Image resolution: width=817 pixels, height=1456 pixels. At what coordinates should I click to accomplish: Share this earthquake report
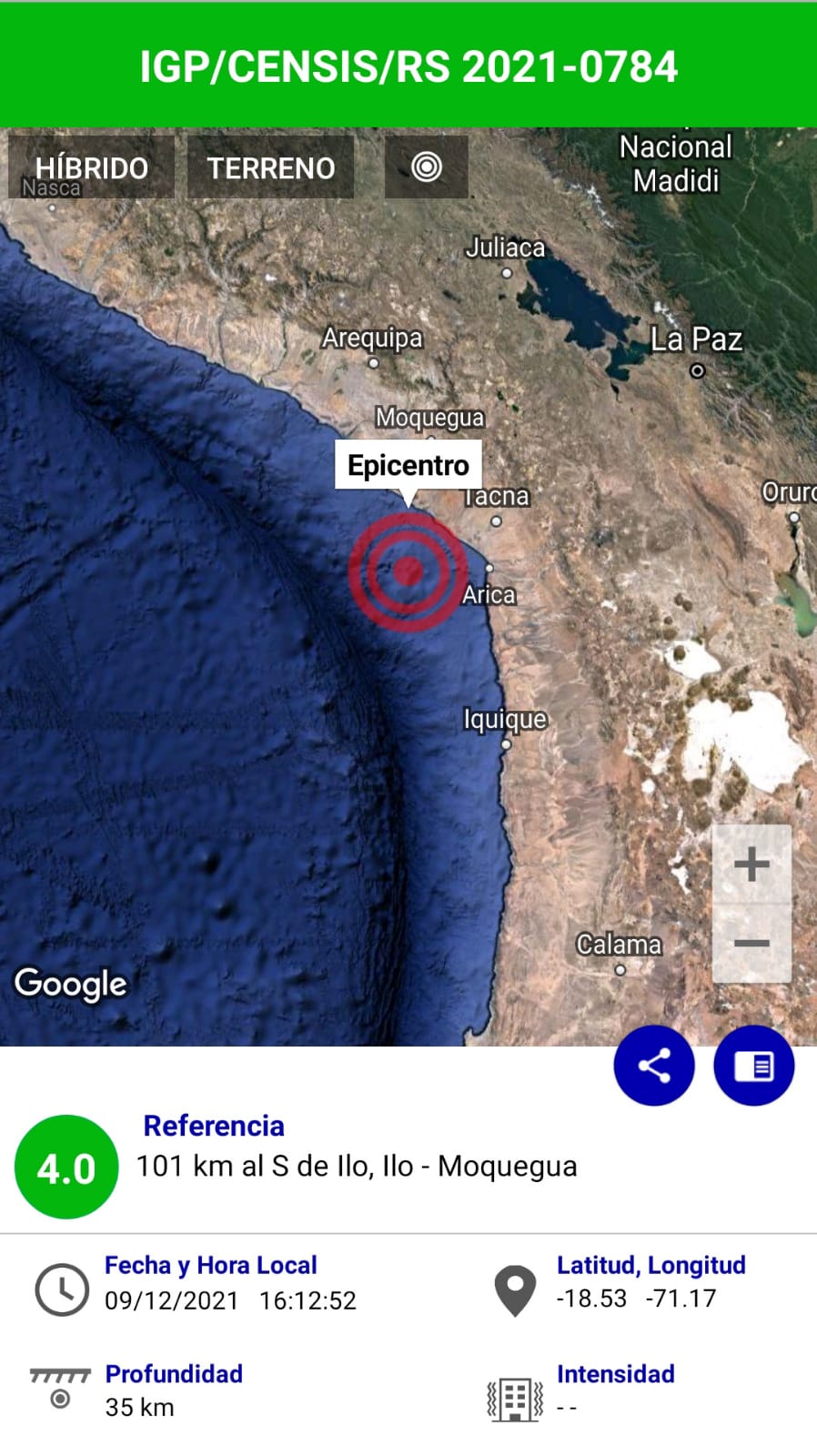[654, 1066]
